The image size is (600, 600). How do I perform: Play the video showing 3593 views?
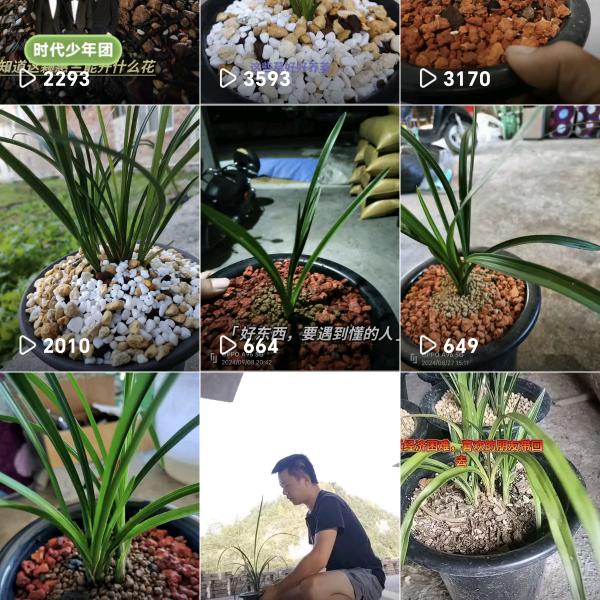pos(299,50)
